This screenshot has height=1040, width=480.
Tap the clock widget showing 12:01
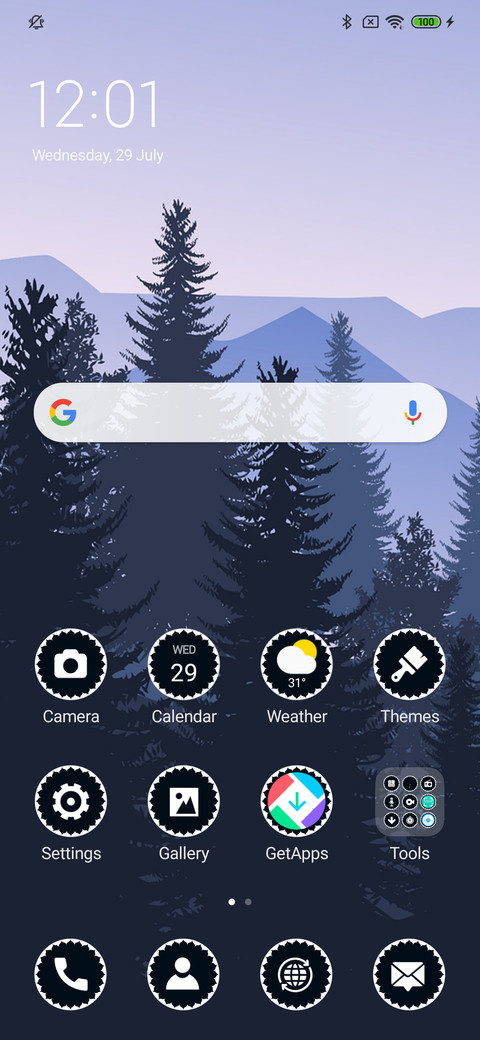94,104
